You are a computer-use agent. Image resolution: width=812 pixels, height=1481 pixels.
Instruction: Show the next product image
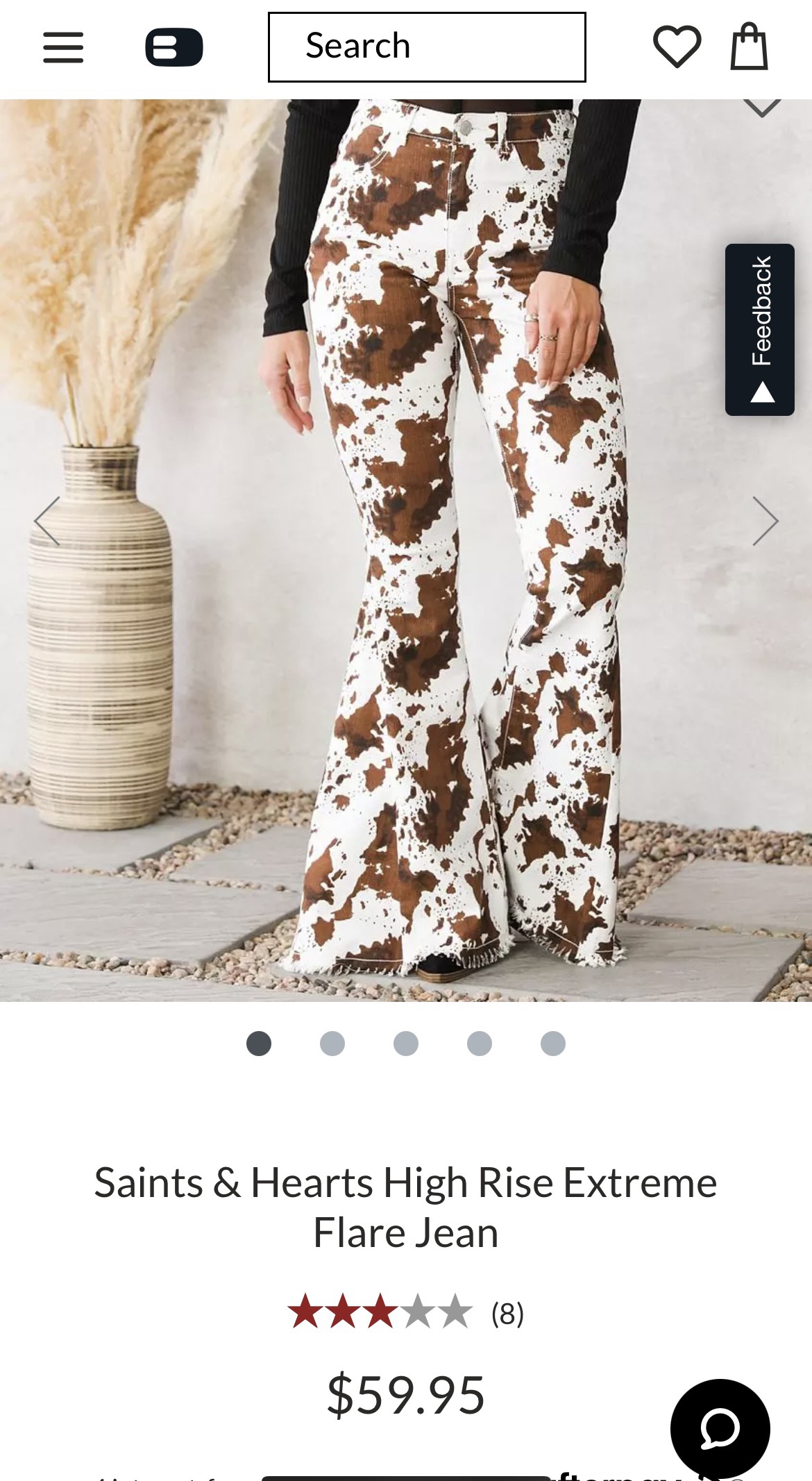click(765, 521)
